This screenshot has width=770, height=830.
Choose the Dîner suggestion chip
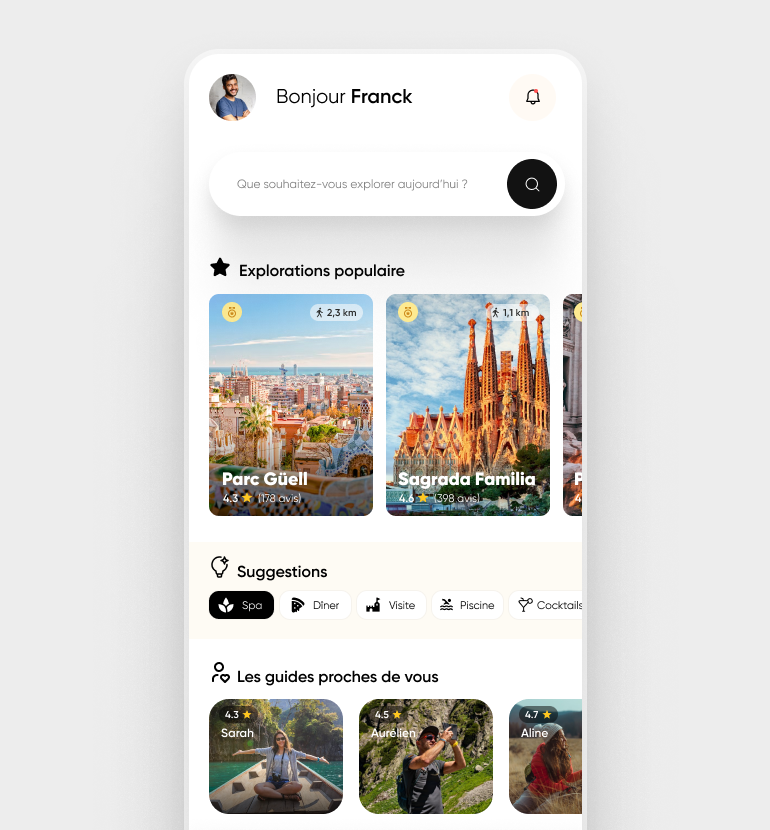315,605
